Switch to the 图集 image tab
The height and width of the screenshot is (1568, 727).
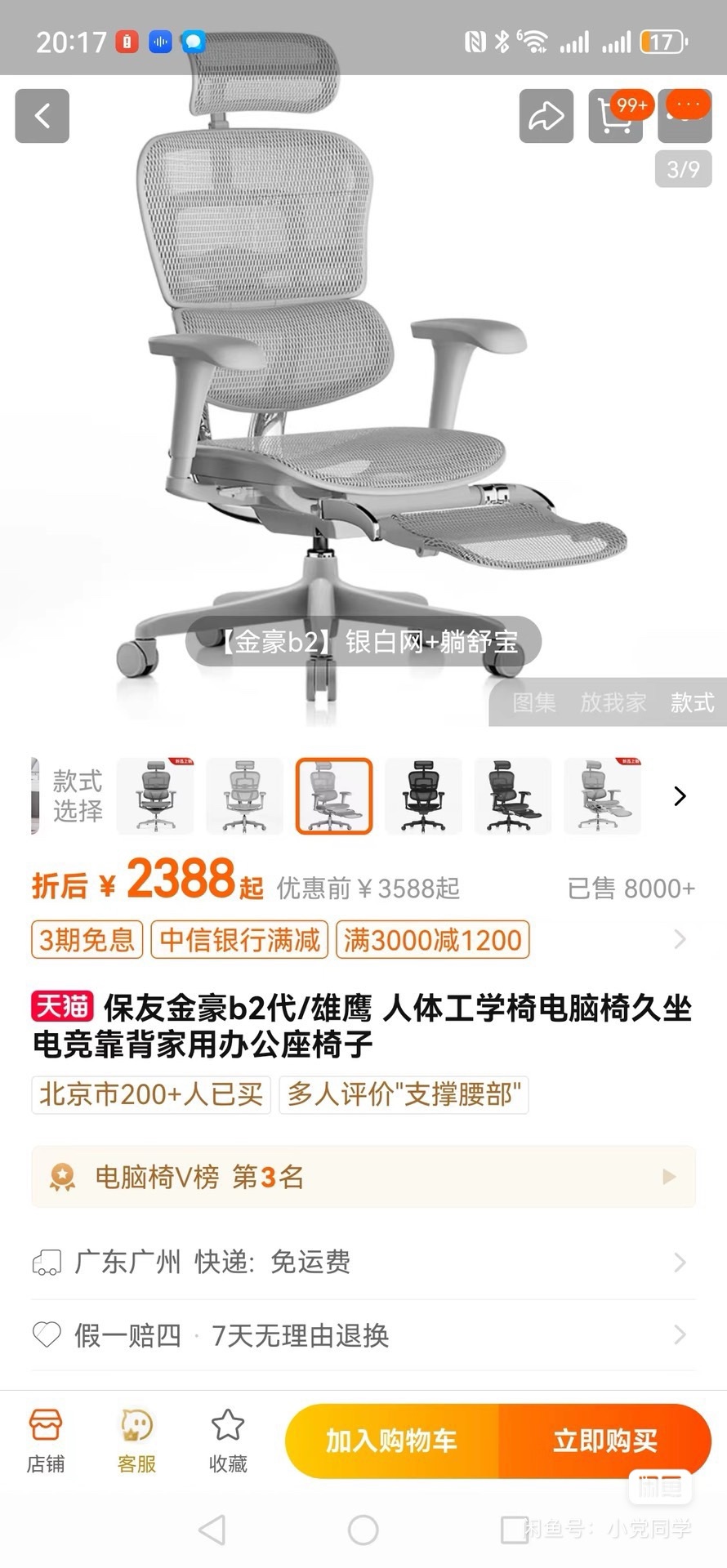point(534,702)
